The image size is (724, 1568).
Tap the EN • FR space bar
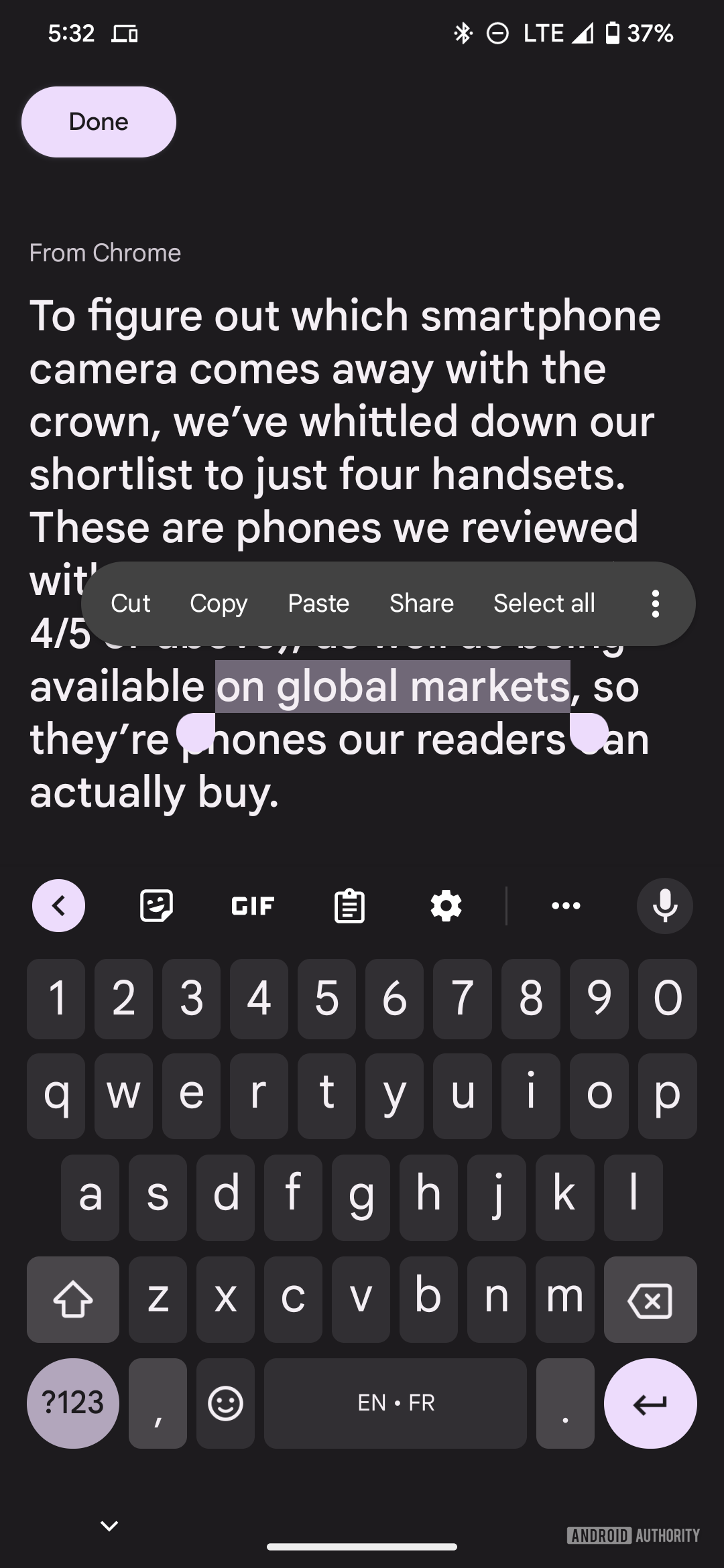(x=396, y=1402)
